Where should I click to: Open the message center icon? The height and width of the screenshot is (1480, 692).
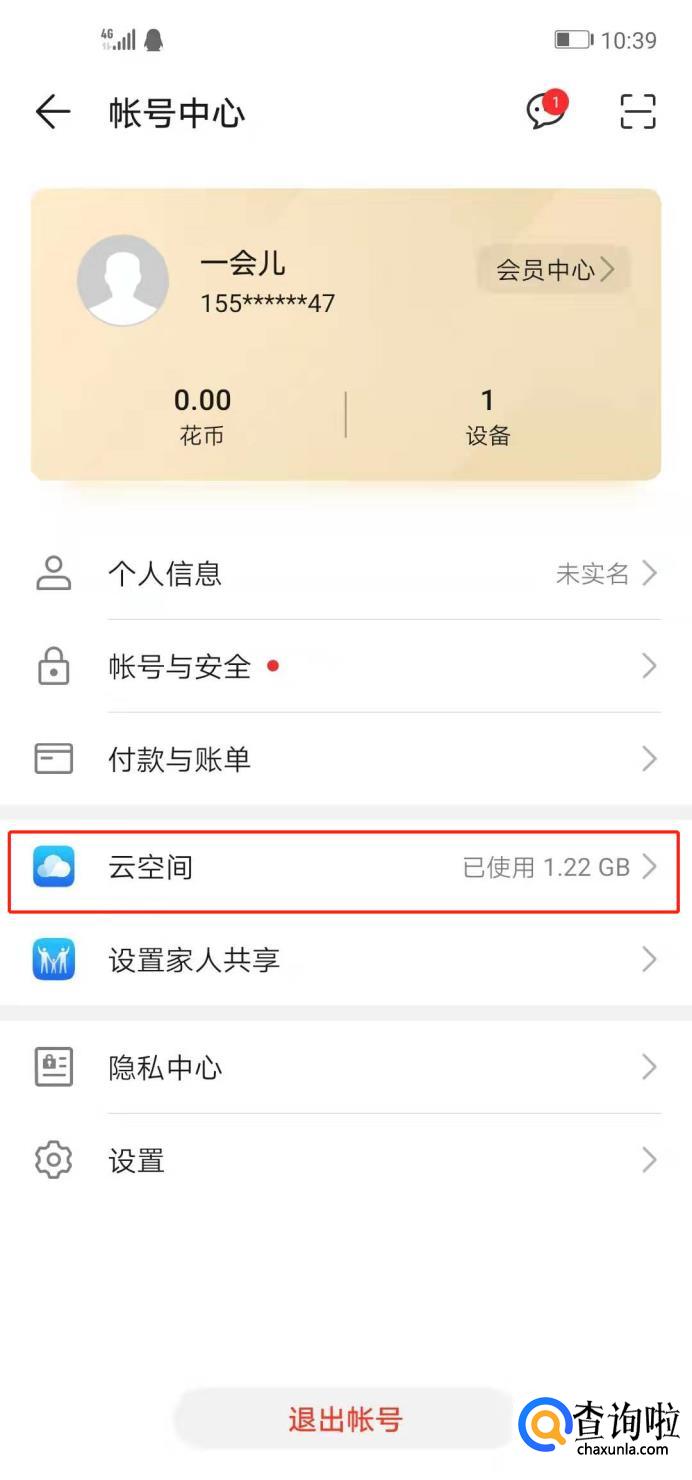click(x=546, y=110)
